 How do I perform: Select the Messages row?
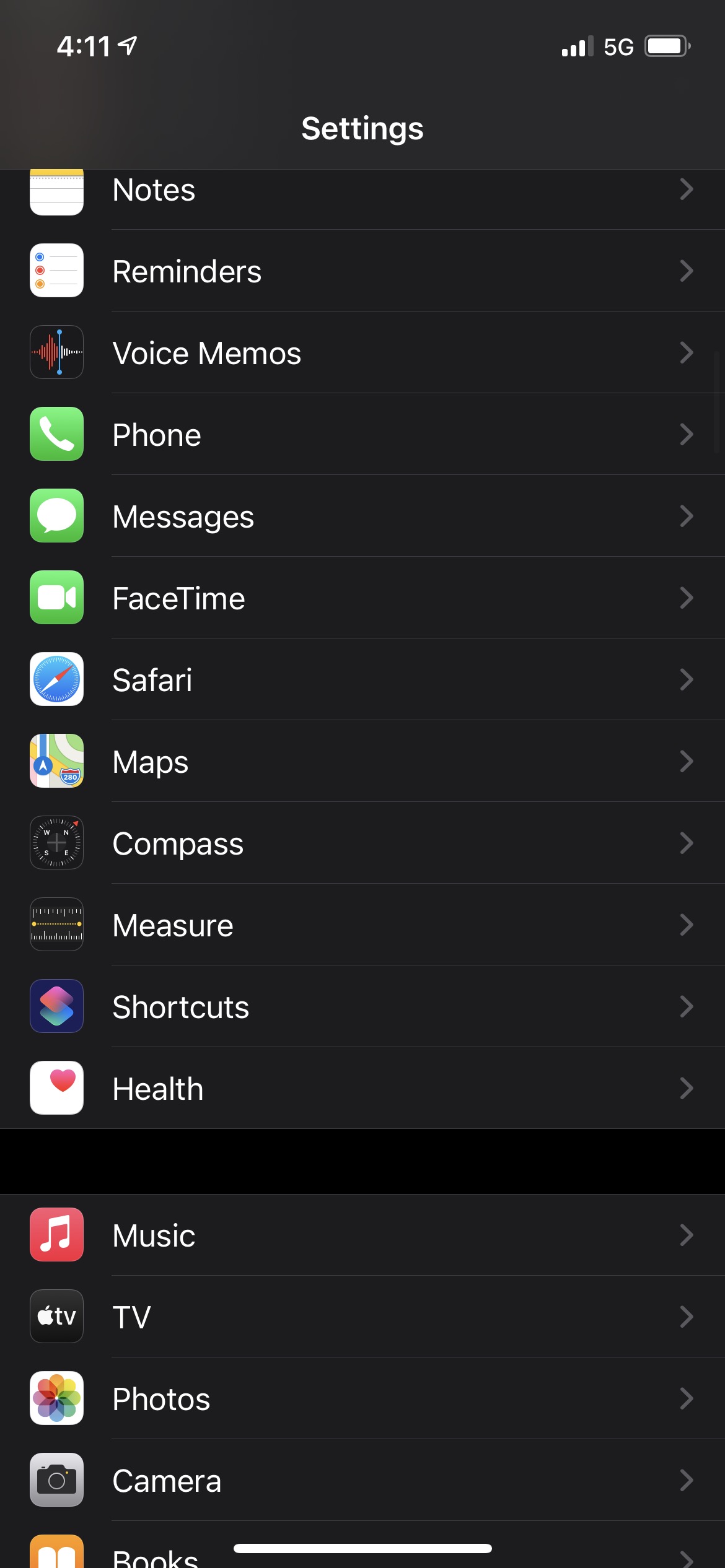click(362, 516)
